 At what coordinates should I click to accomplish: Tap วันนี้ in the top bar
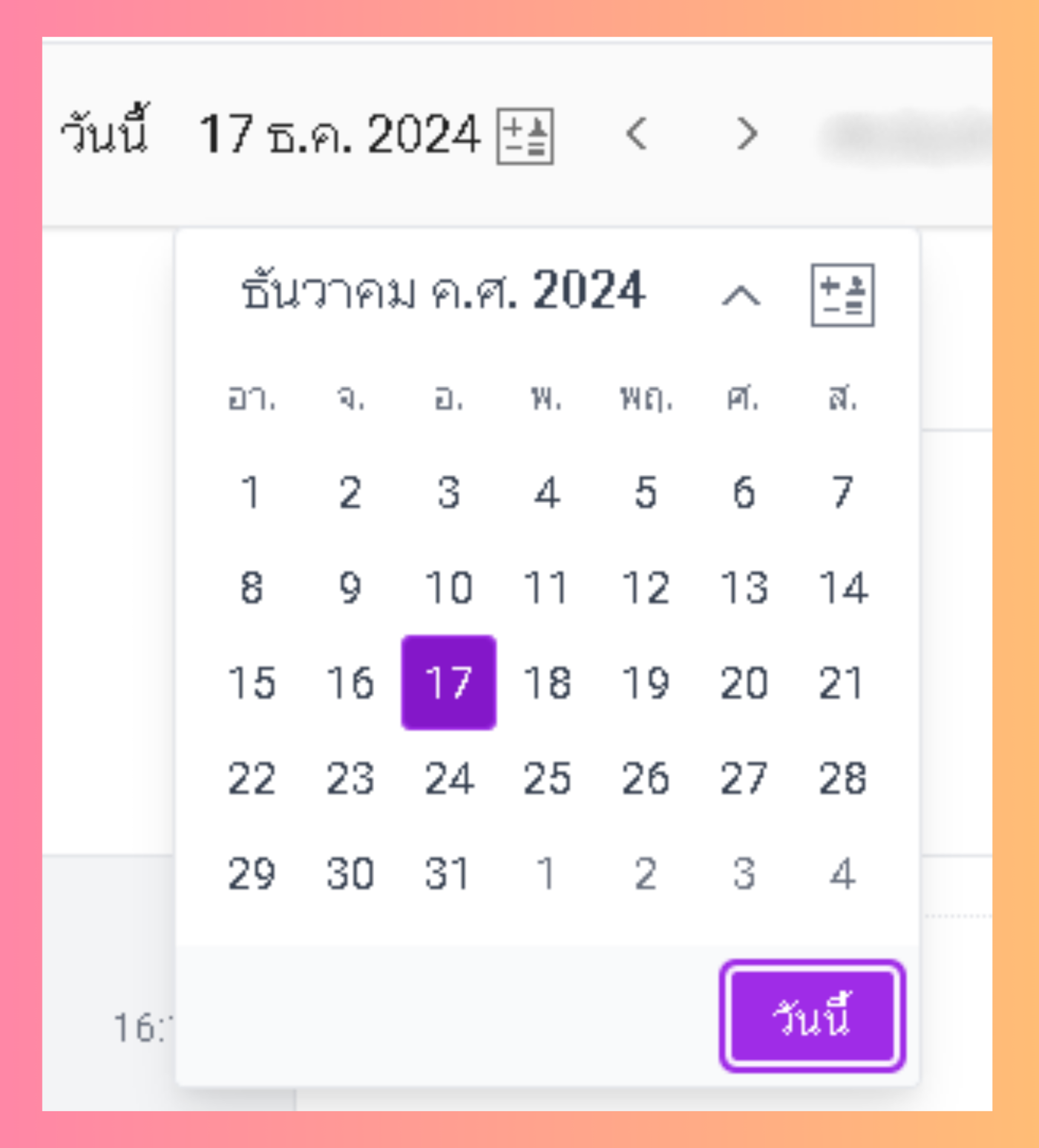[105, 132]
